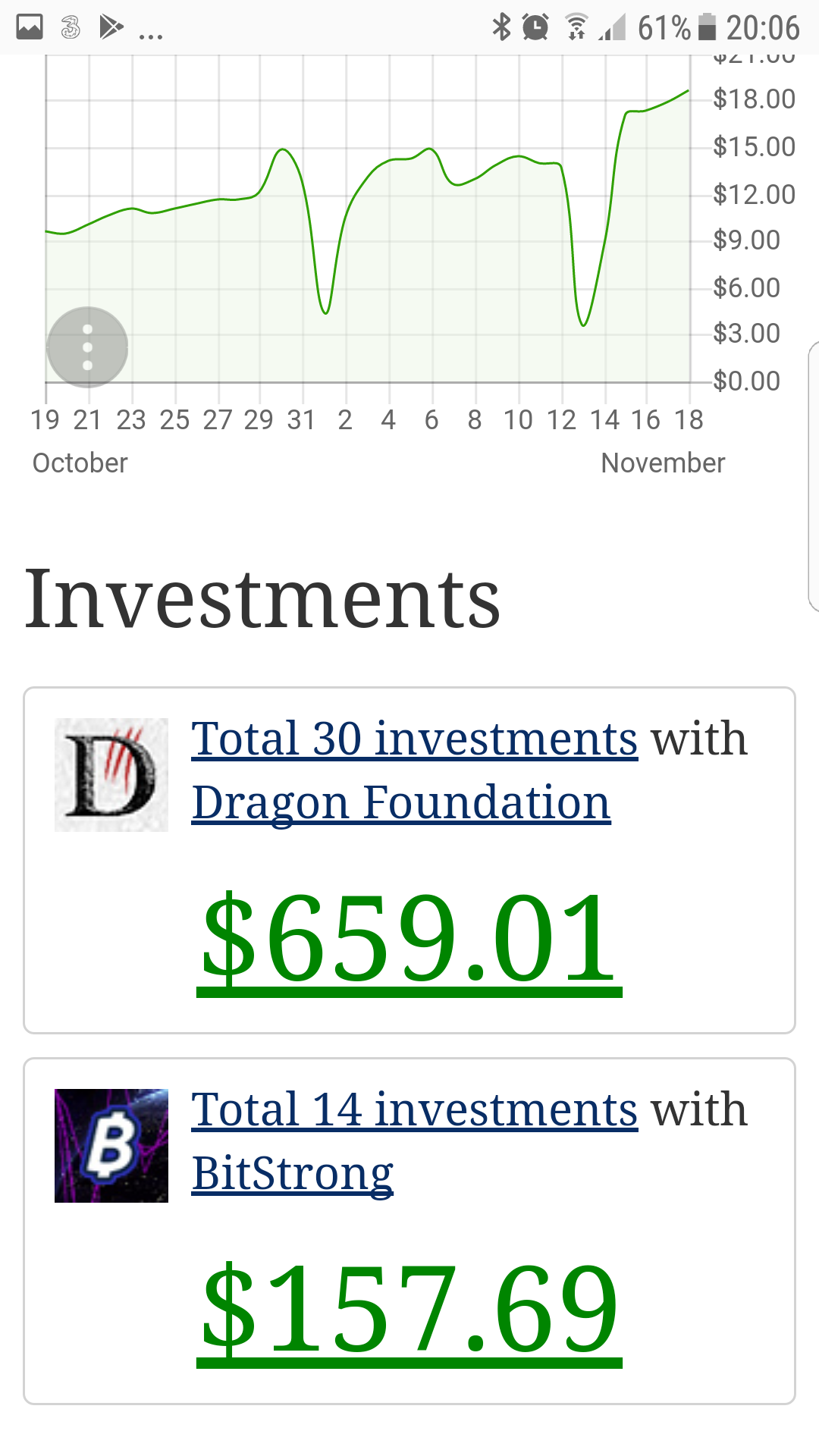Viewport: 819px width, 1456px height.
Task: Tap the $157.69 amount link
Action: [x=409, y=1311]
